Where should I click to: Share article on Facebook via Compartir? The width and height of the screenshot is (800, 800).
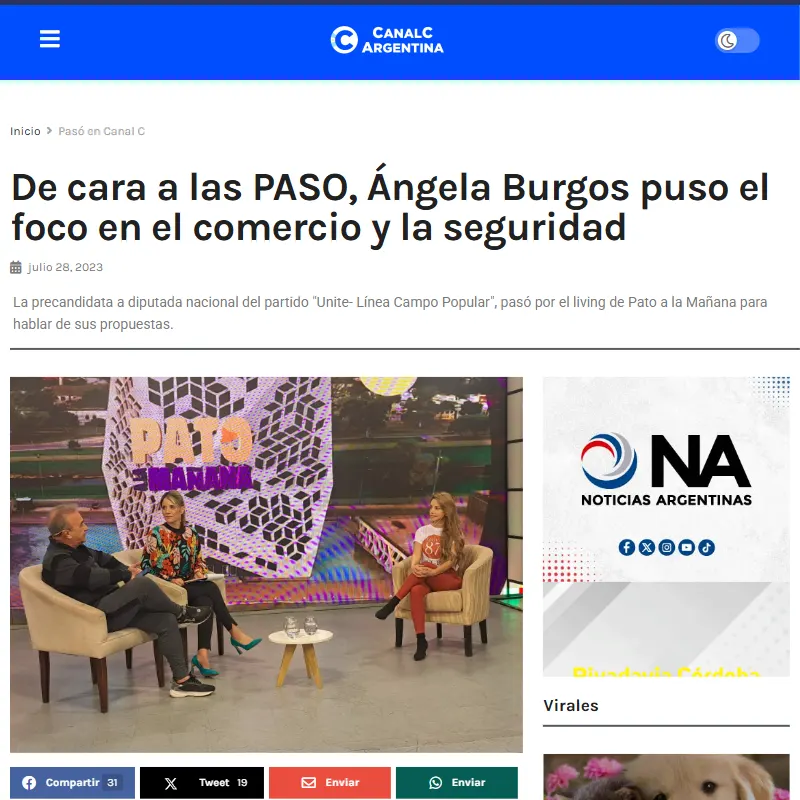72,783
